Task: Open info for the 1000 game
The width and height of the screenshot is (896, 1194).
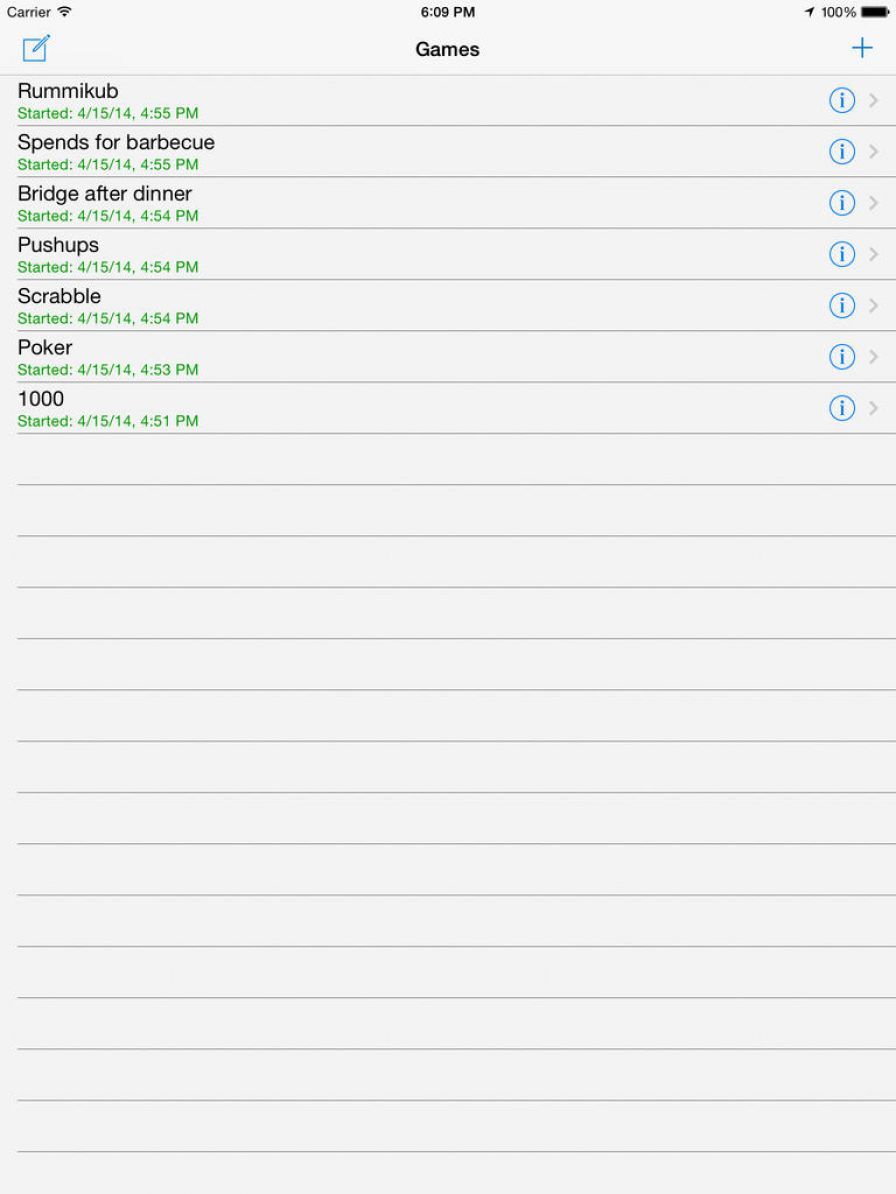Action: click(x=841, y=408)
